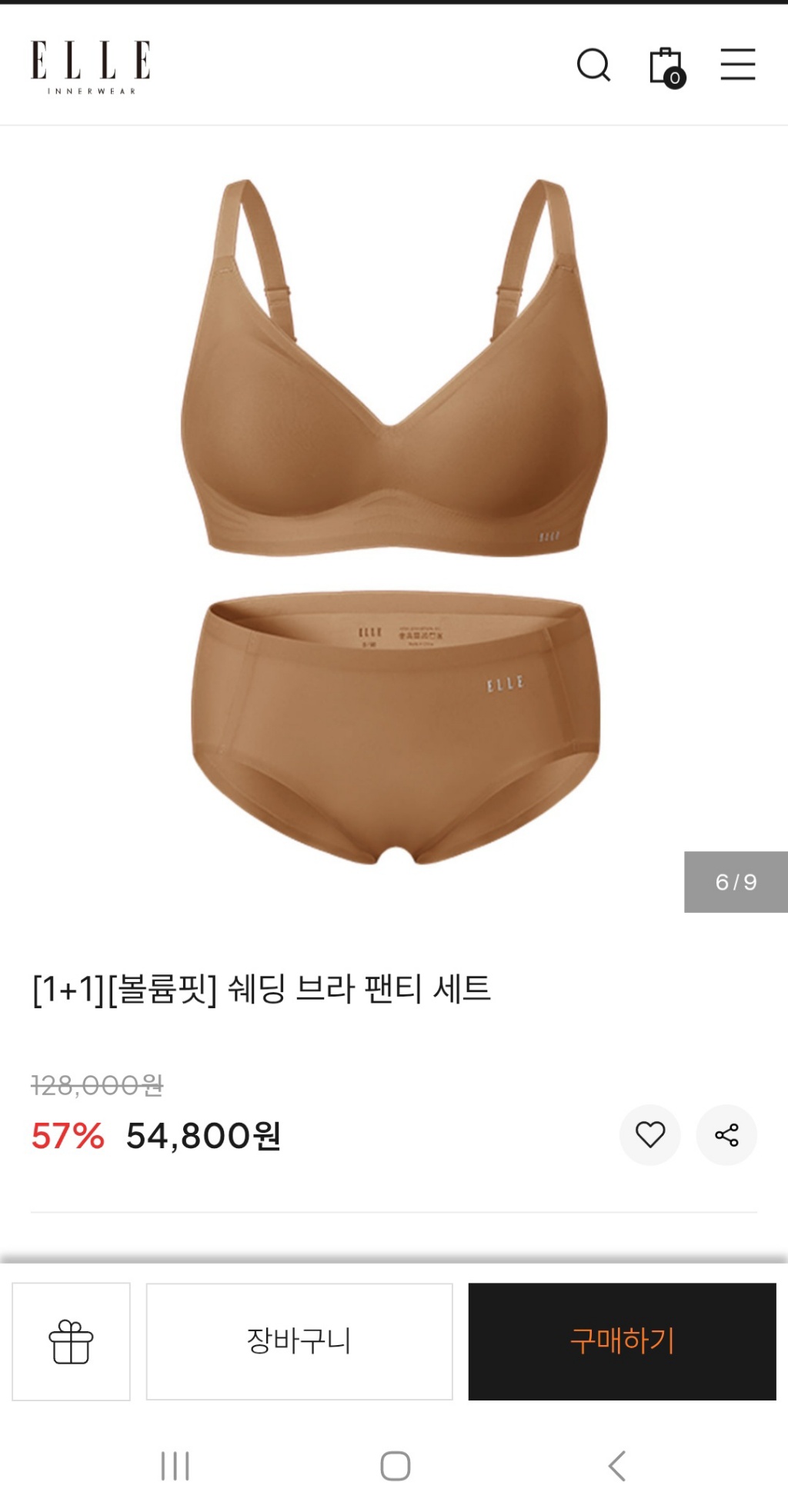The width and height of the screenshot is (788, 1512).
Task: Open recent apps from navigation bar
Action: pyautogui.click(x=175, y=1466)
